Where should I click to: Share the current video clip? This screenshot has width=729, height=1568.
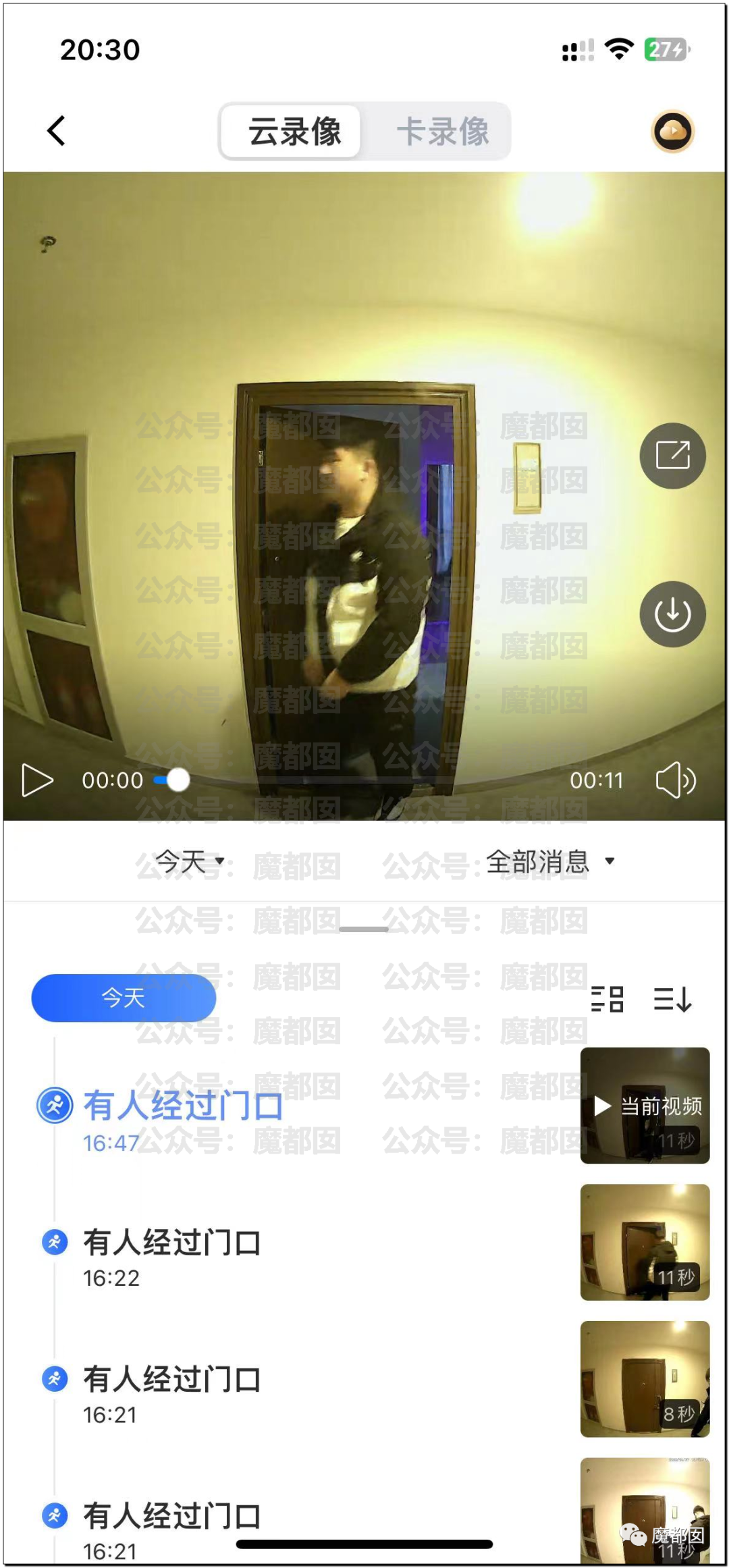tap(672, 456)
